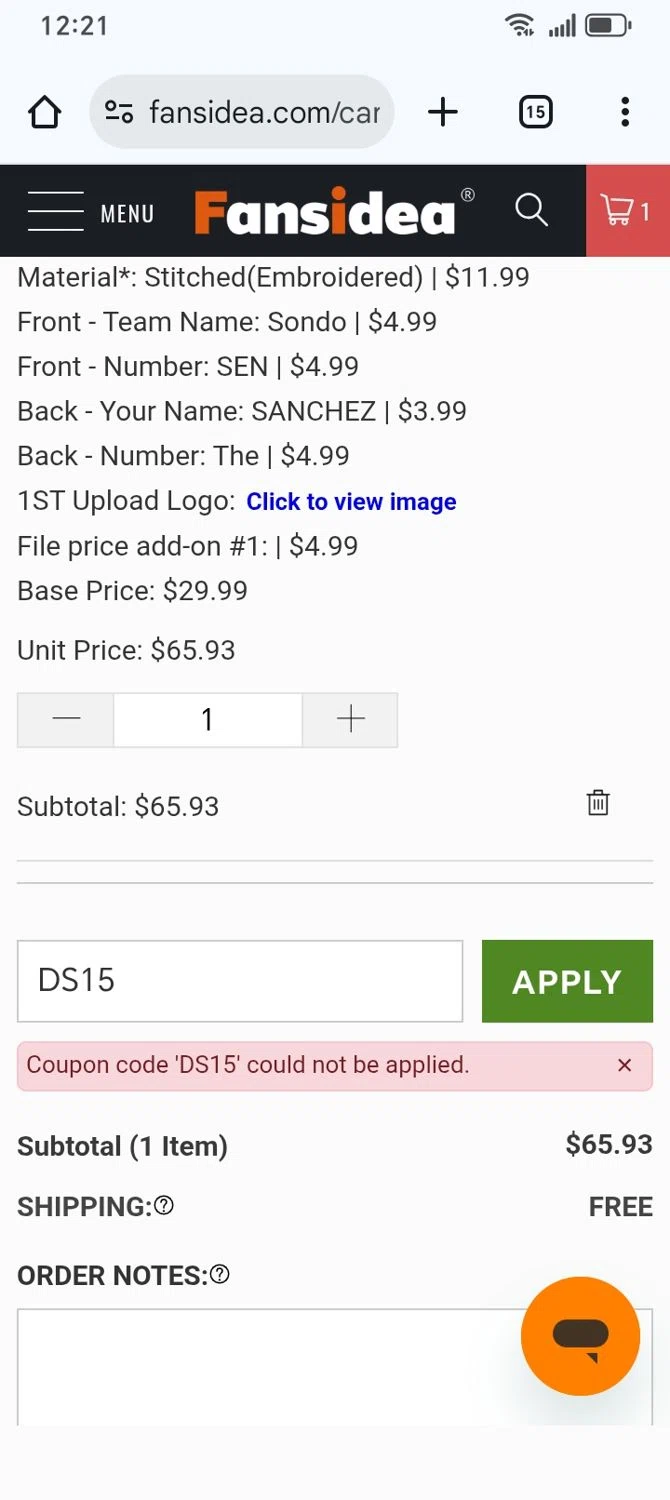
Task: Show the ORDER NOTES help tooltip
Action: pyautogui.click(x=220, y=1275)
